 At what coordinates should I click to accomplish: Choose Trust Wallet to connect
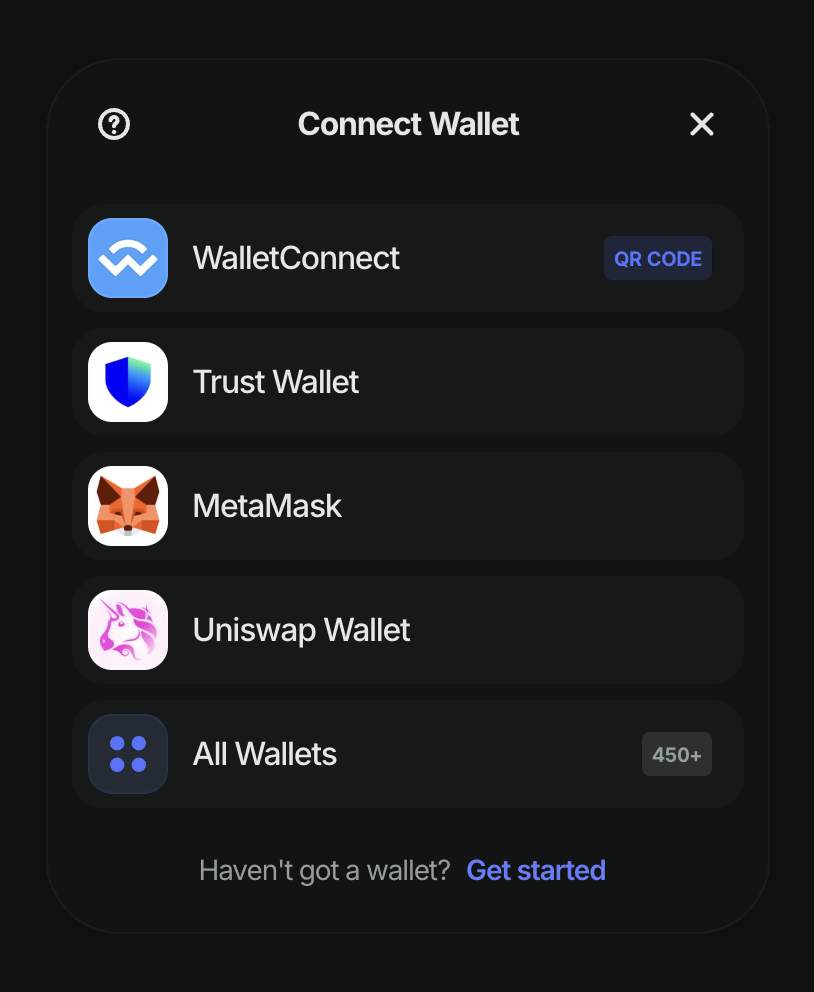[x=407, y=382]
